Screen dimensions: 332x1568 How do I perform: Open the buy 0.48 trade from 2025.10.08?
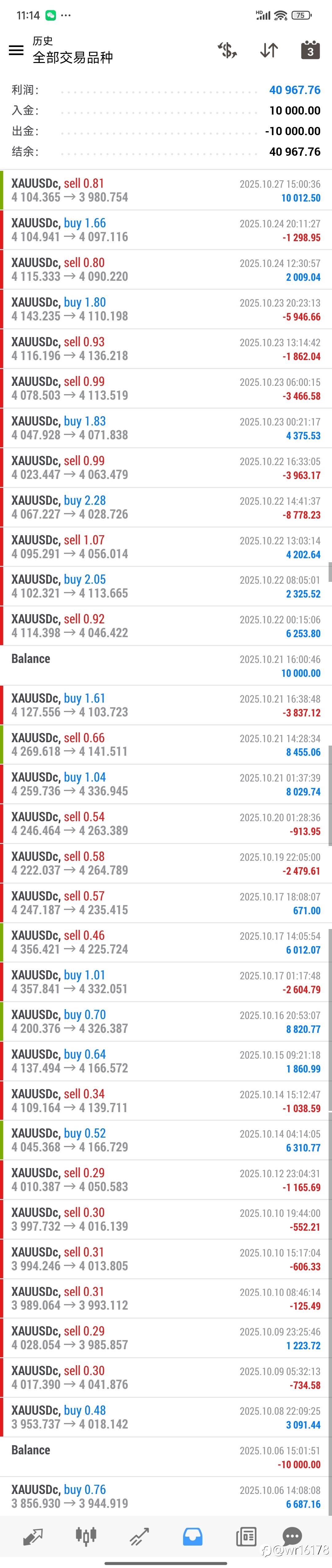166,1417
